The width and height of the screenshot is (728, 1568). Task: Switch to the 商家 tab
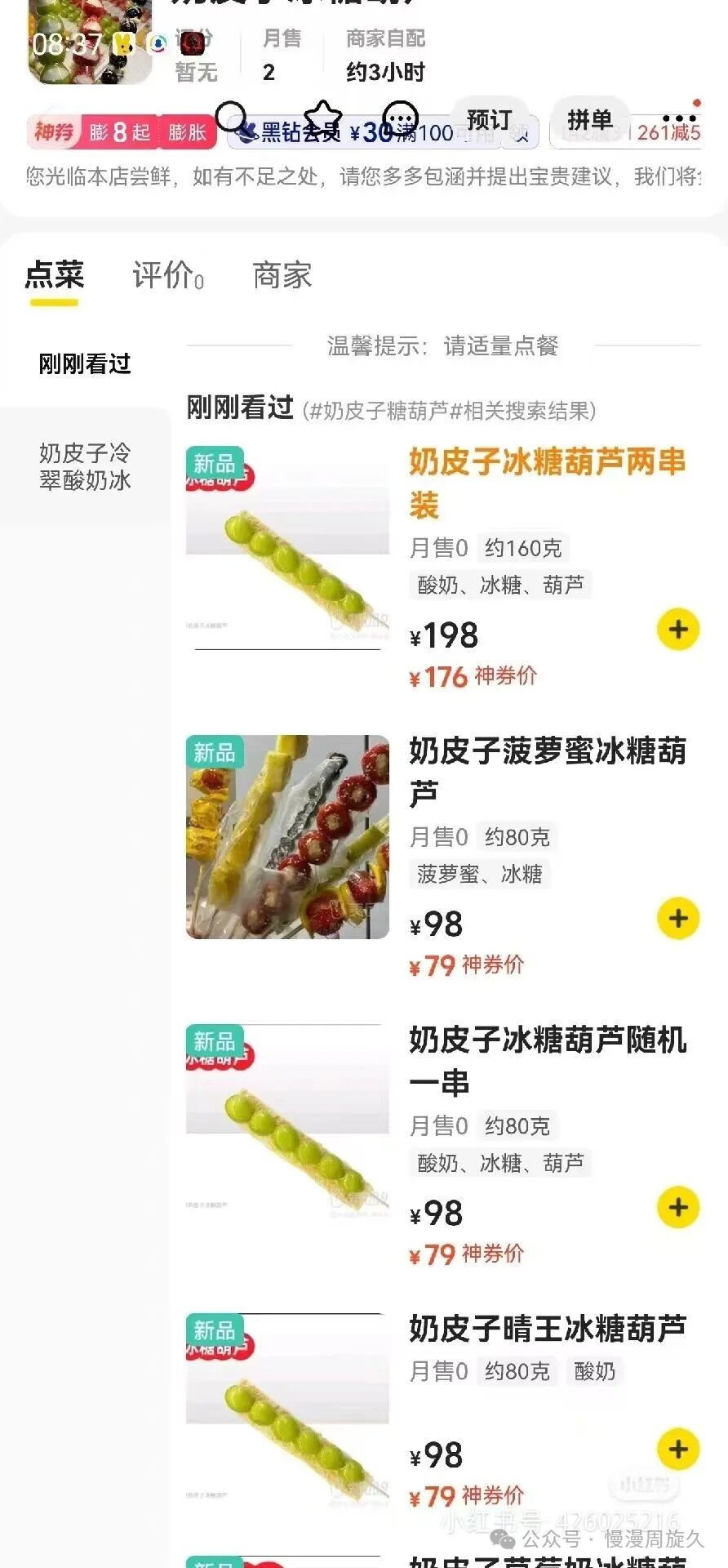[x=282, y=276]
